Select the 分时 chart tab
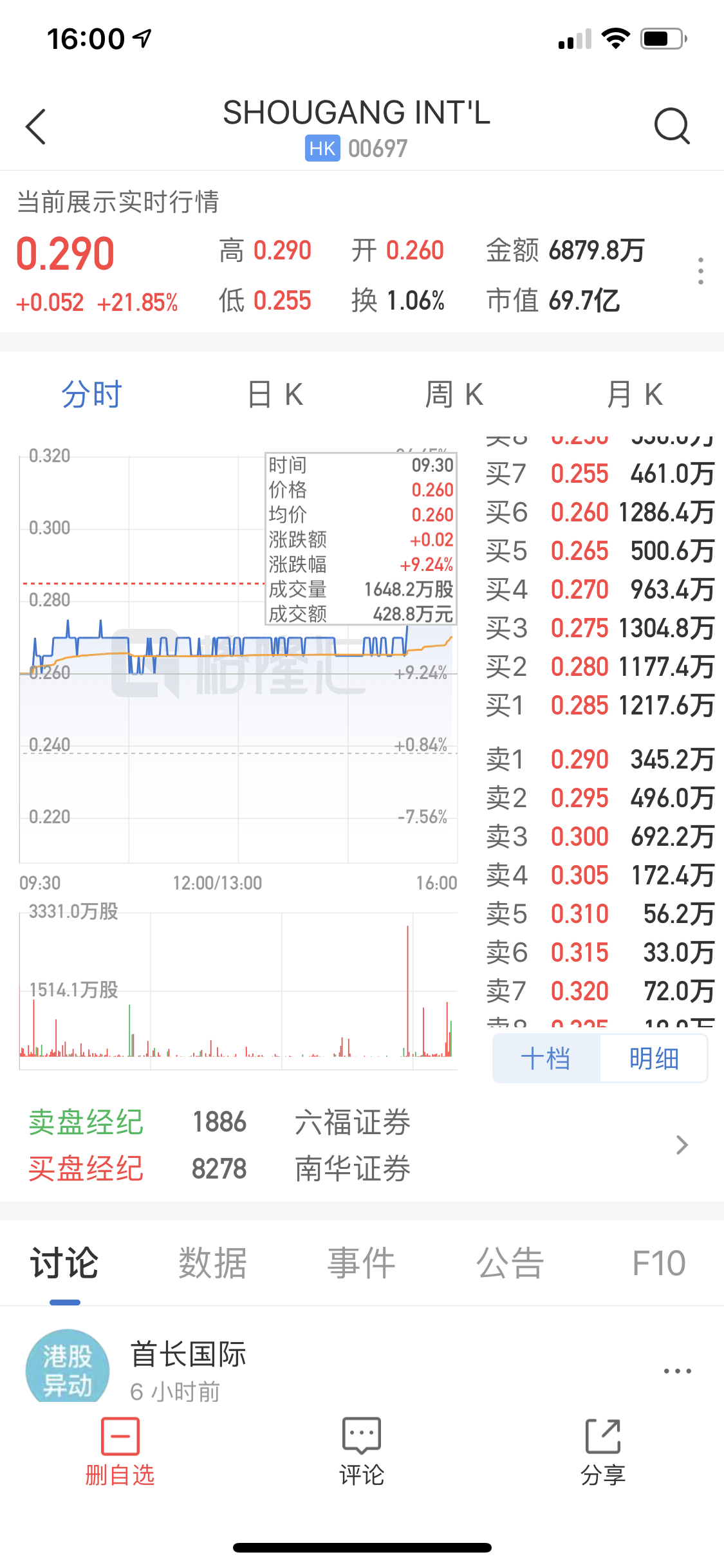Viewport: 724px width, 1568px height. (91, 394)
